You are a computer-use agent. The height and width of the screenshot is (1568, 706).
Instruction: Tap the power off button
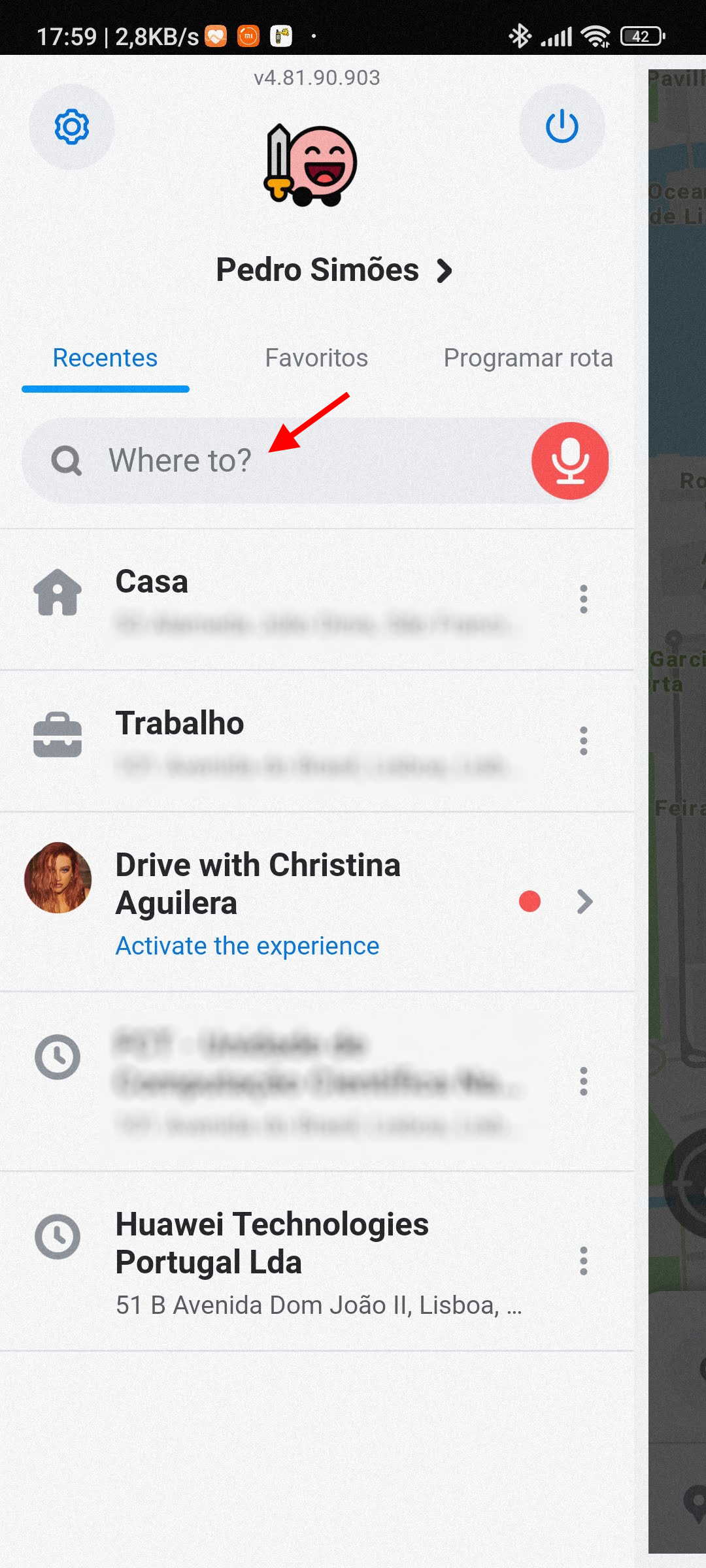(562, 127)
